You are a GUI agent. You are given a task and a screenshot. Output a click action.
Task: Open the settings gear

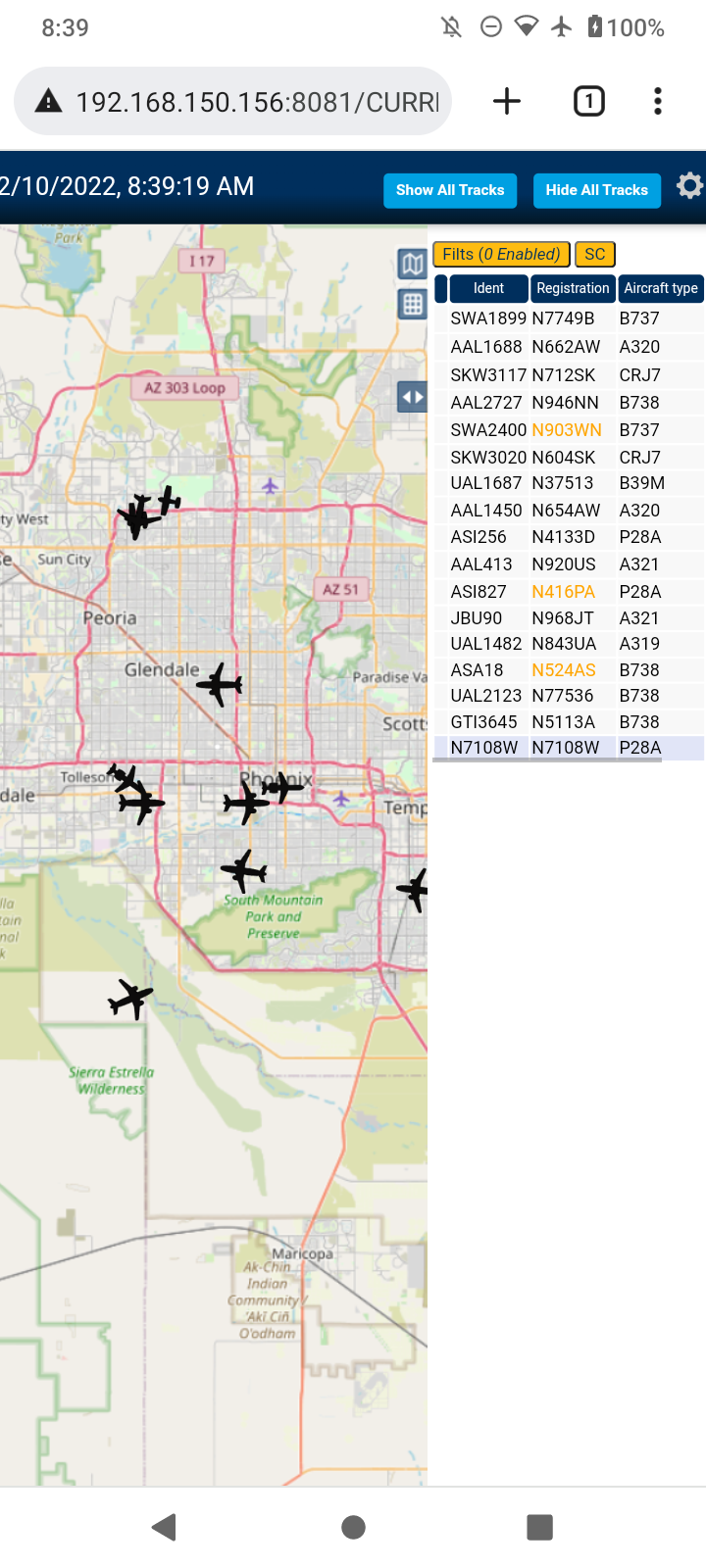pos(690,185)
